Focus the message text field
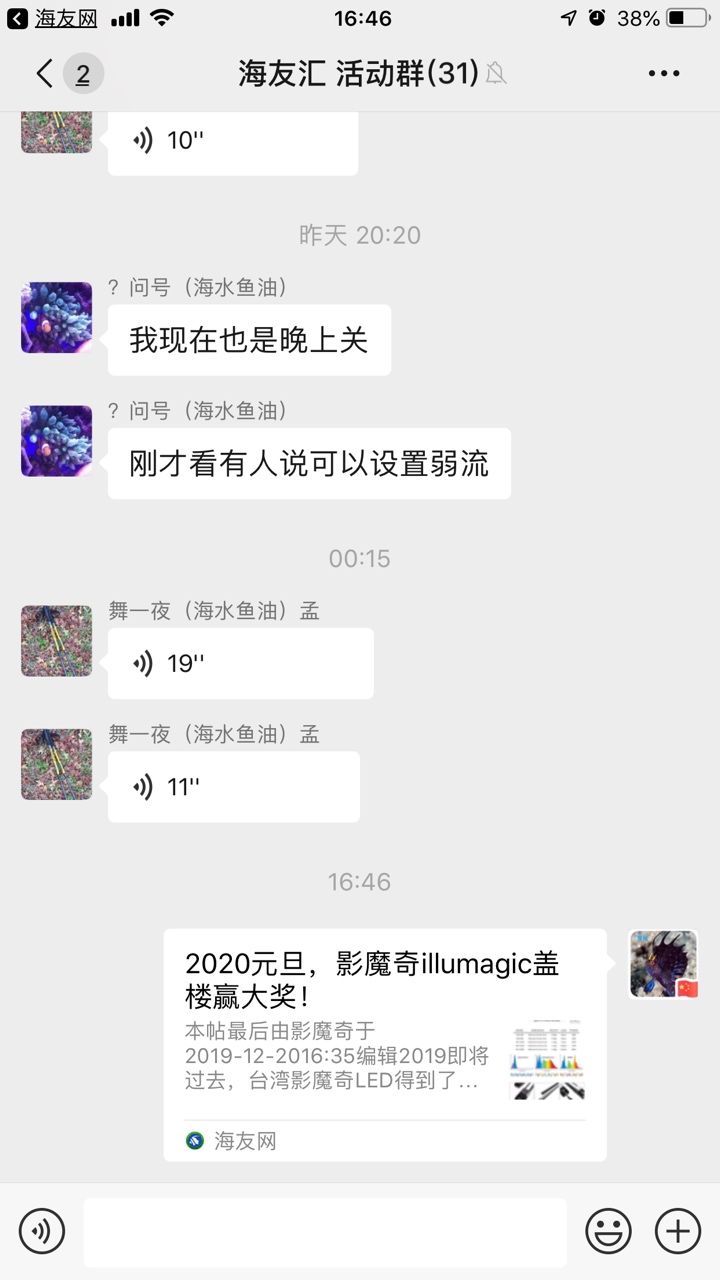The image size is (720, 1280). click(324, 1232)
